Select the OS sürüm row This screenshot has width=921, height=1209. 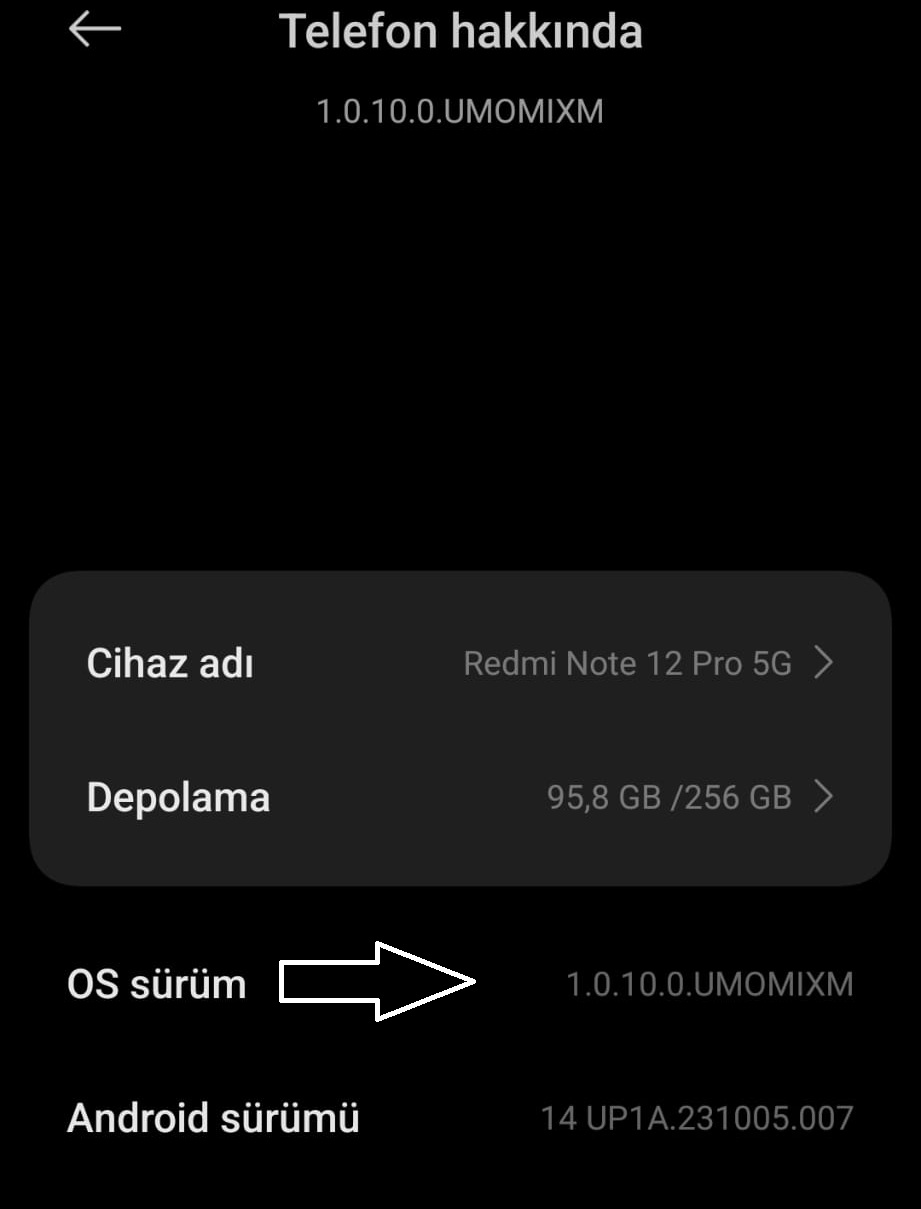click(460, 984)
